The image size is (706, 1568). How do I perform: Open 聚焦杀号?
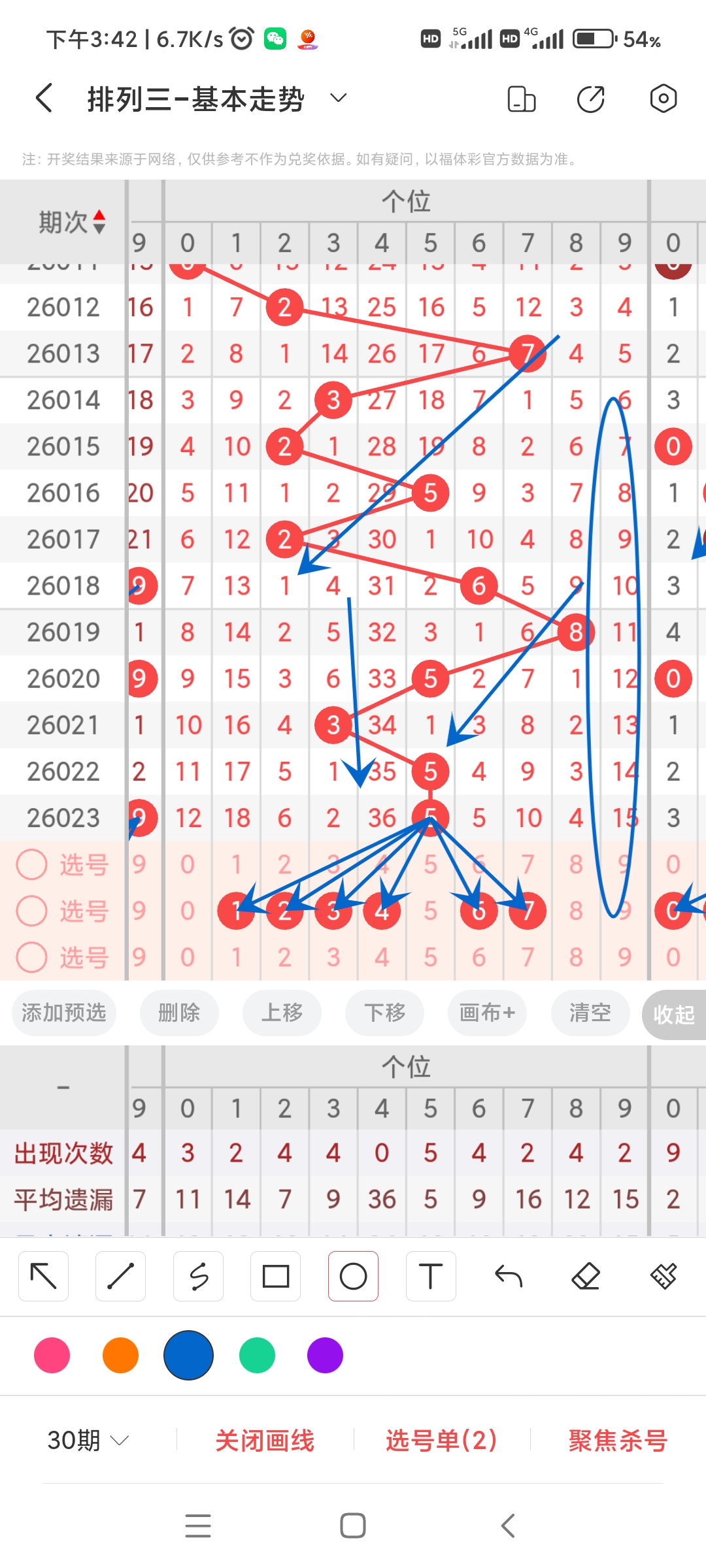(618, 1440)
